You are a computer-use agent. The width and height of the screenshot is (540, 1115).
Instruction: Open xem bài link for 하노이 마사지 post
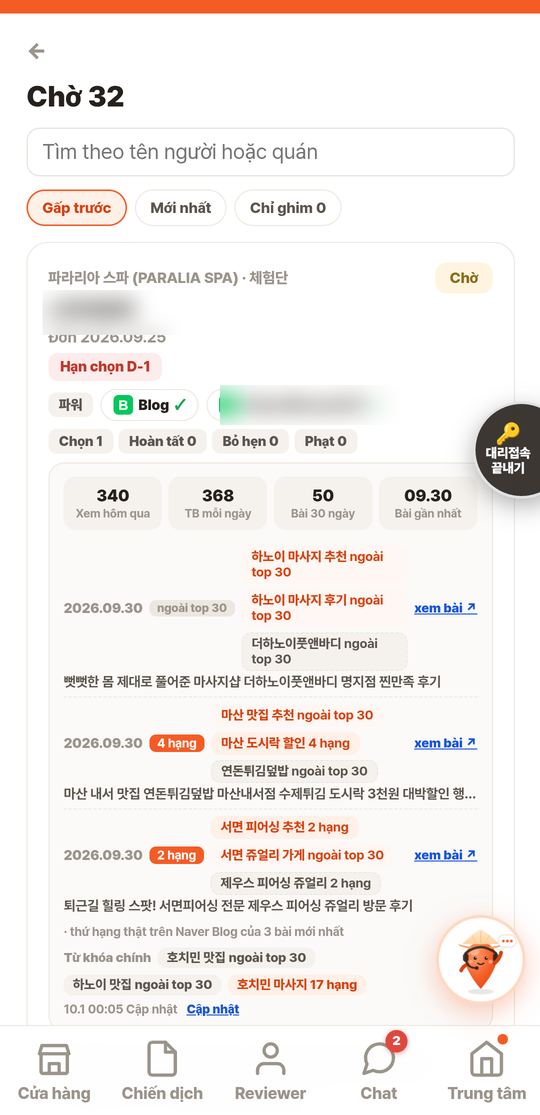pyautogui.click(x=445, y=608)
